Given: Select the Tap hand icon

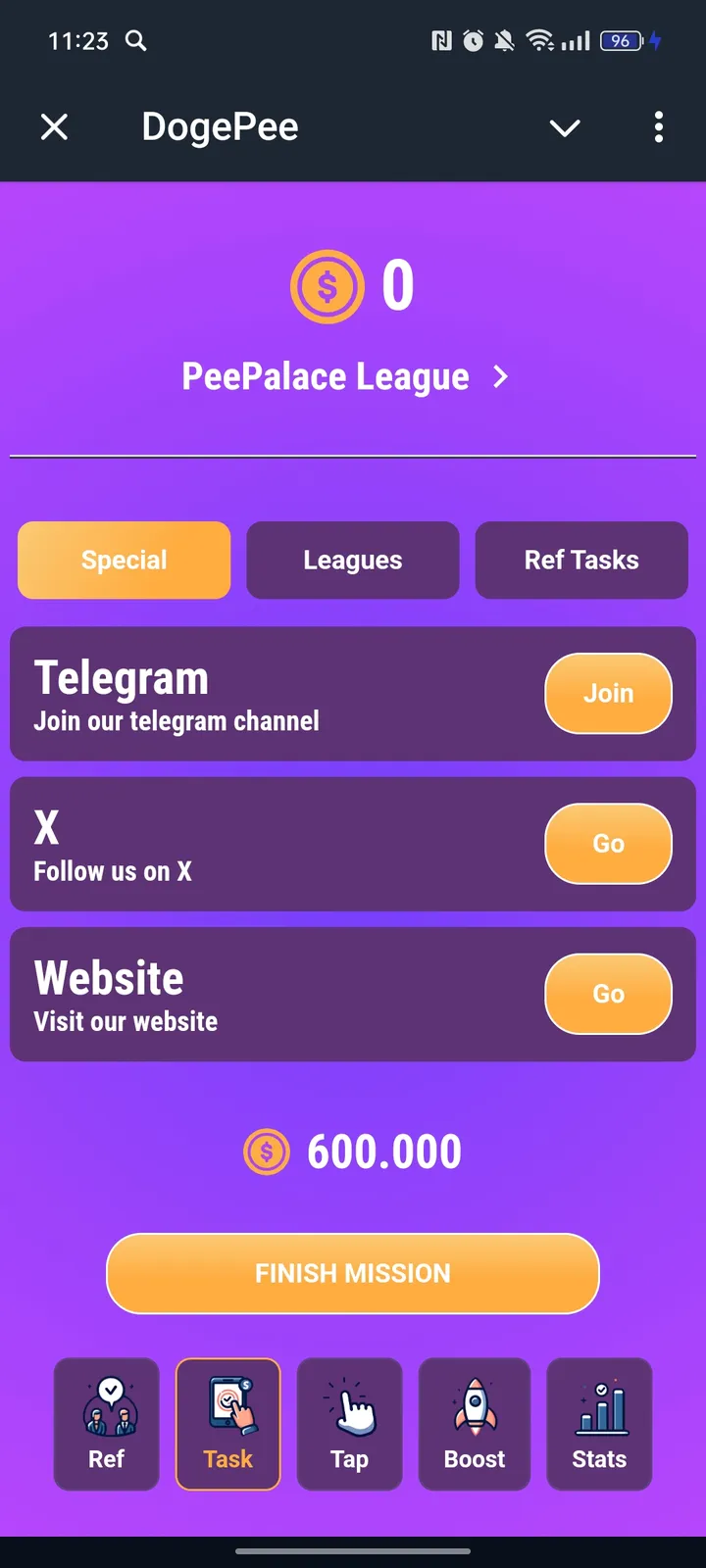Looking at the screenshot, I should coord(349,1411).
